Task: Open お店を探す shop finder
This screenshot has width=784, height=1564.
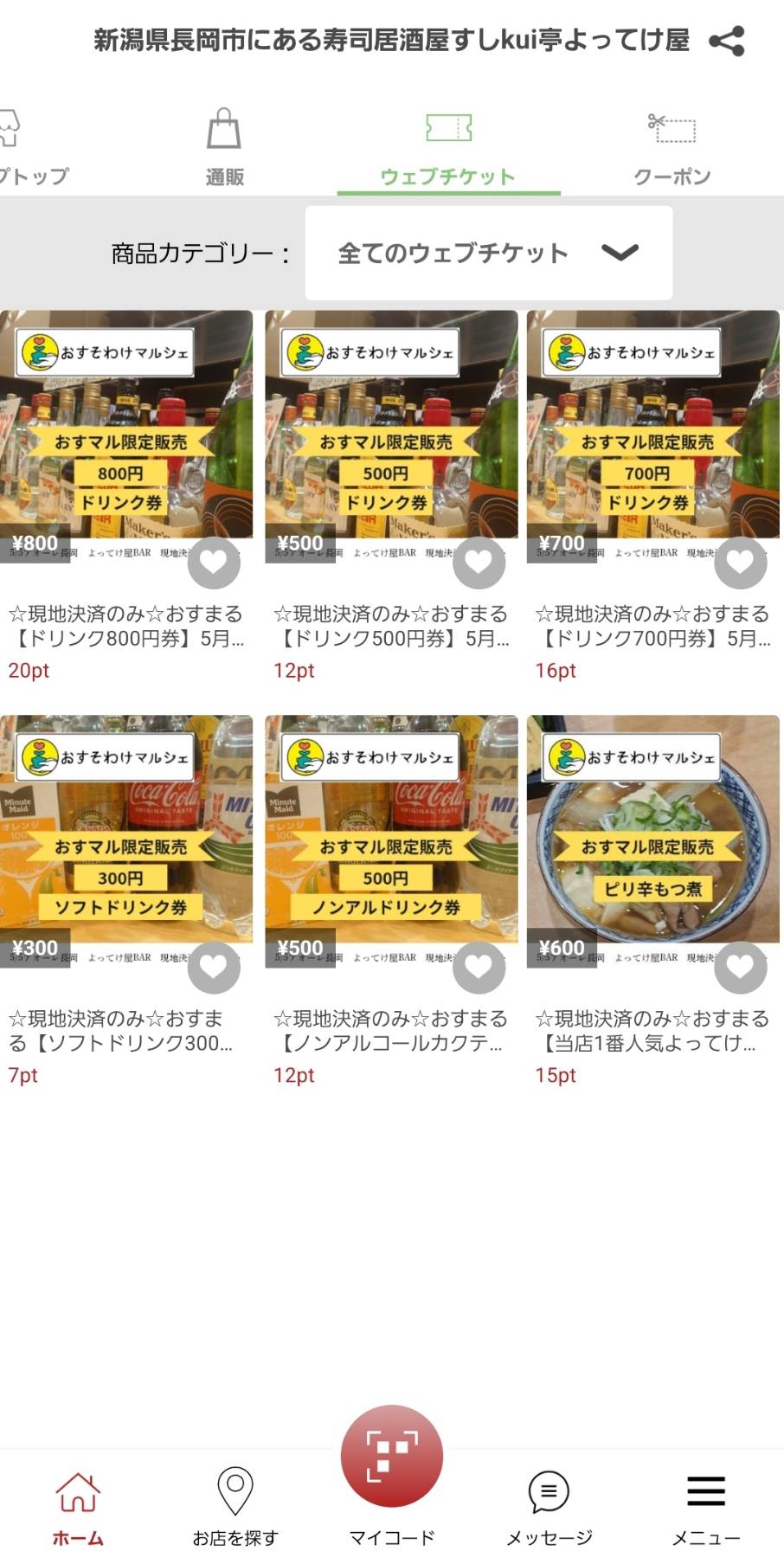Action: pos(235,1506)
